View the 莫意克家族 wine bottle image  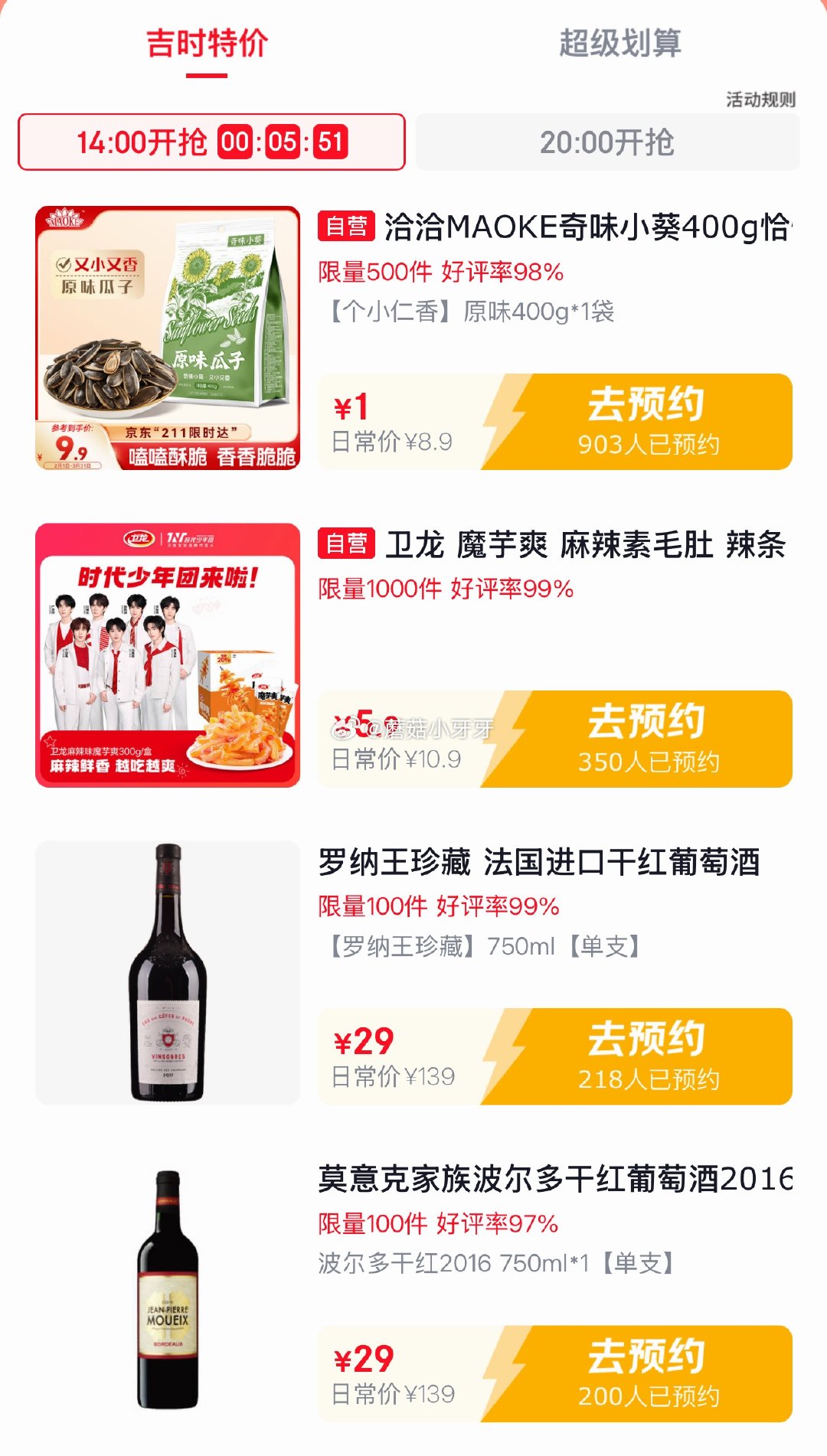[x=168, y=1290]
